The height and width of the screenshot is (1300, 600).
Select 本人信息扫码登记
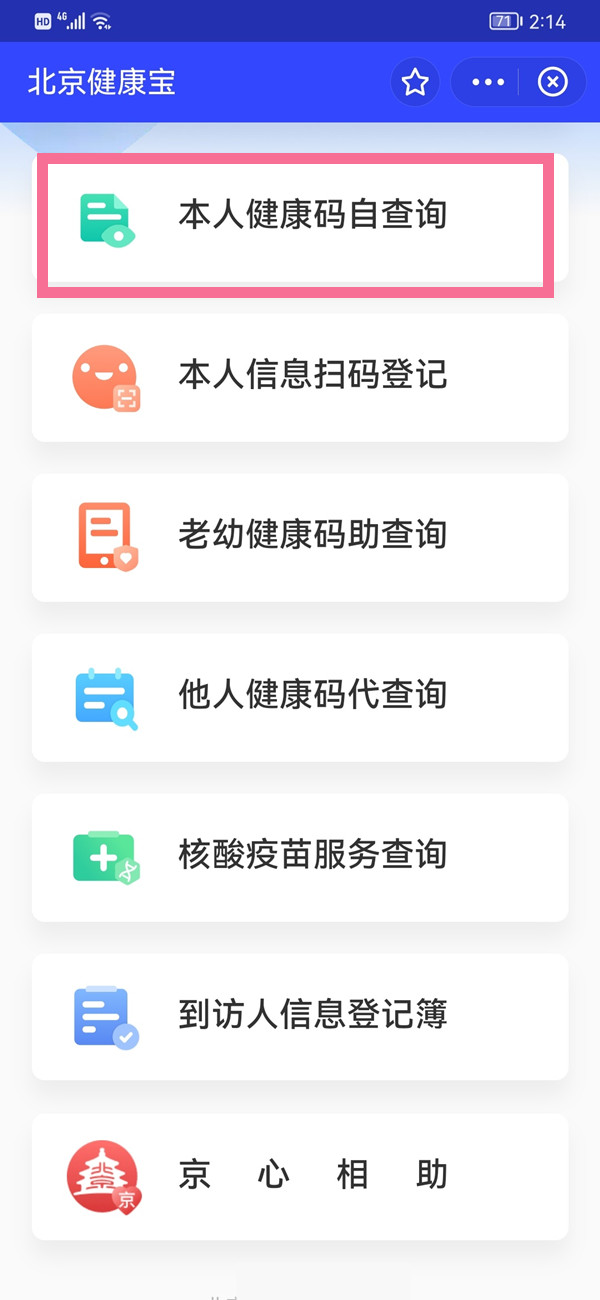pyautogui.click(x=300, y=377)
